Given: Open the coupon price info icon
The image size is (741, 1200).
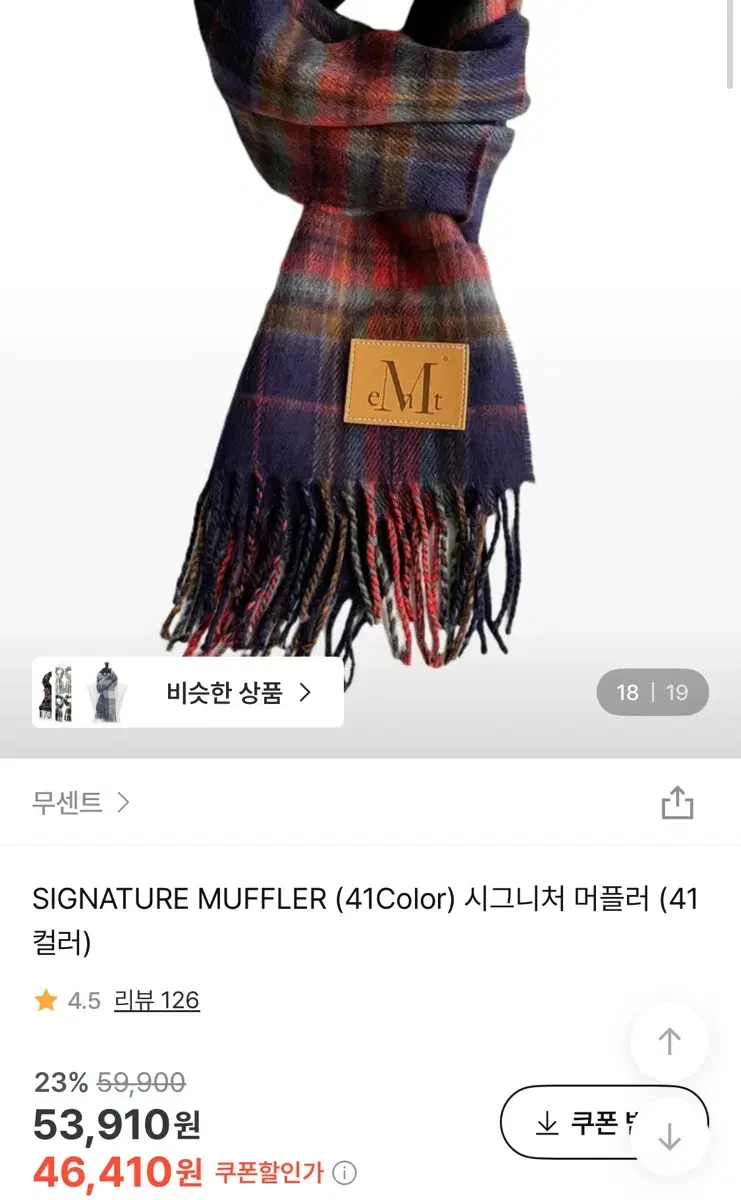Looking at the screenshot, I should [344, 1172].
